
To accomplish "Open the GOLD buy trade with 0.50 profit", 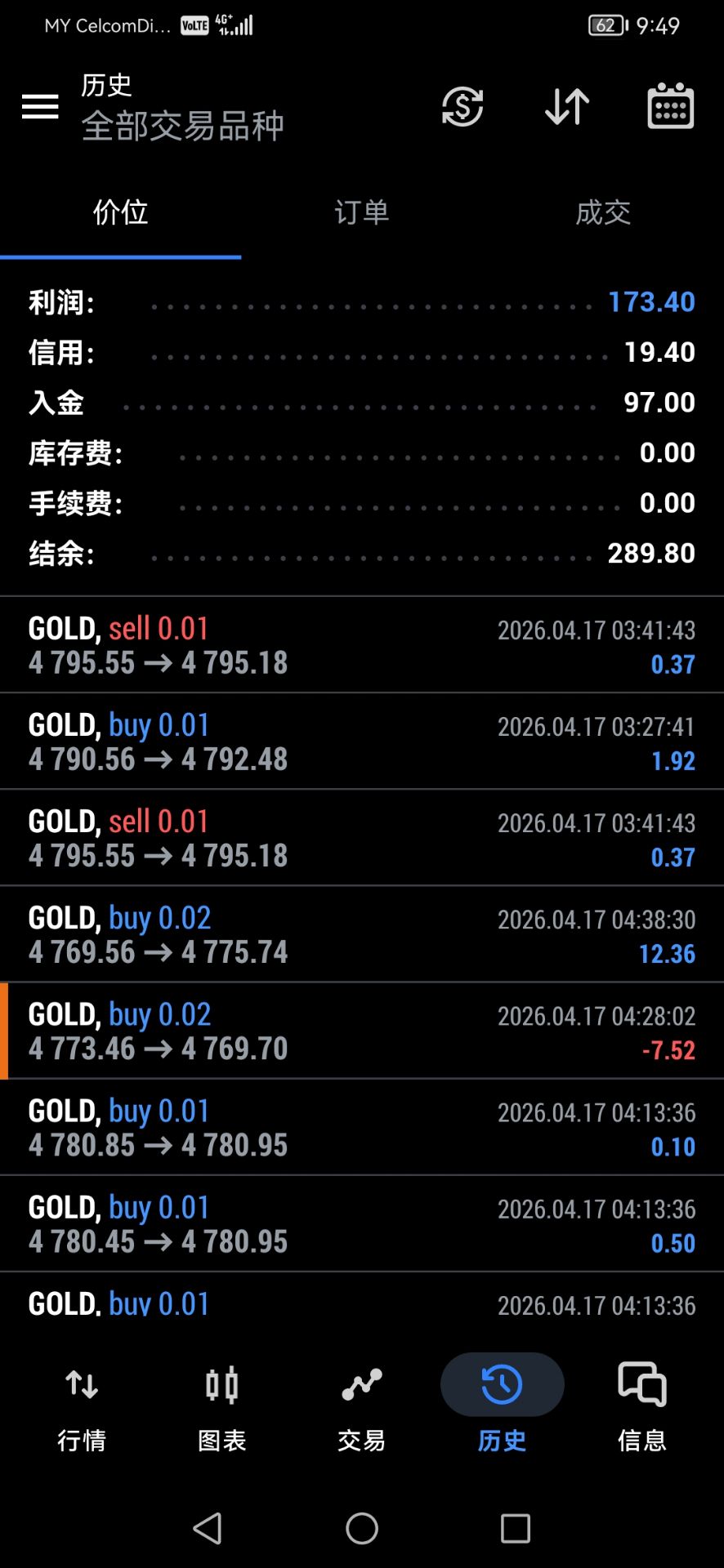I will (361, 1223).
